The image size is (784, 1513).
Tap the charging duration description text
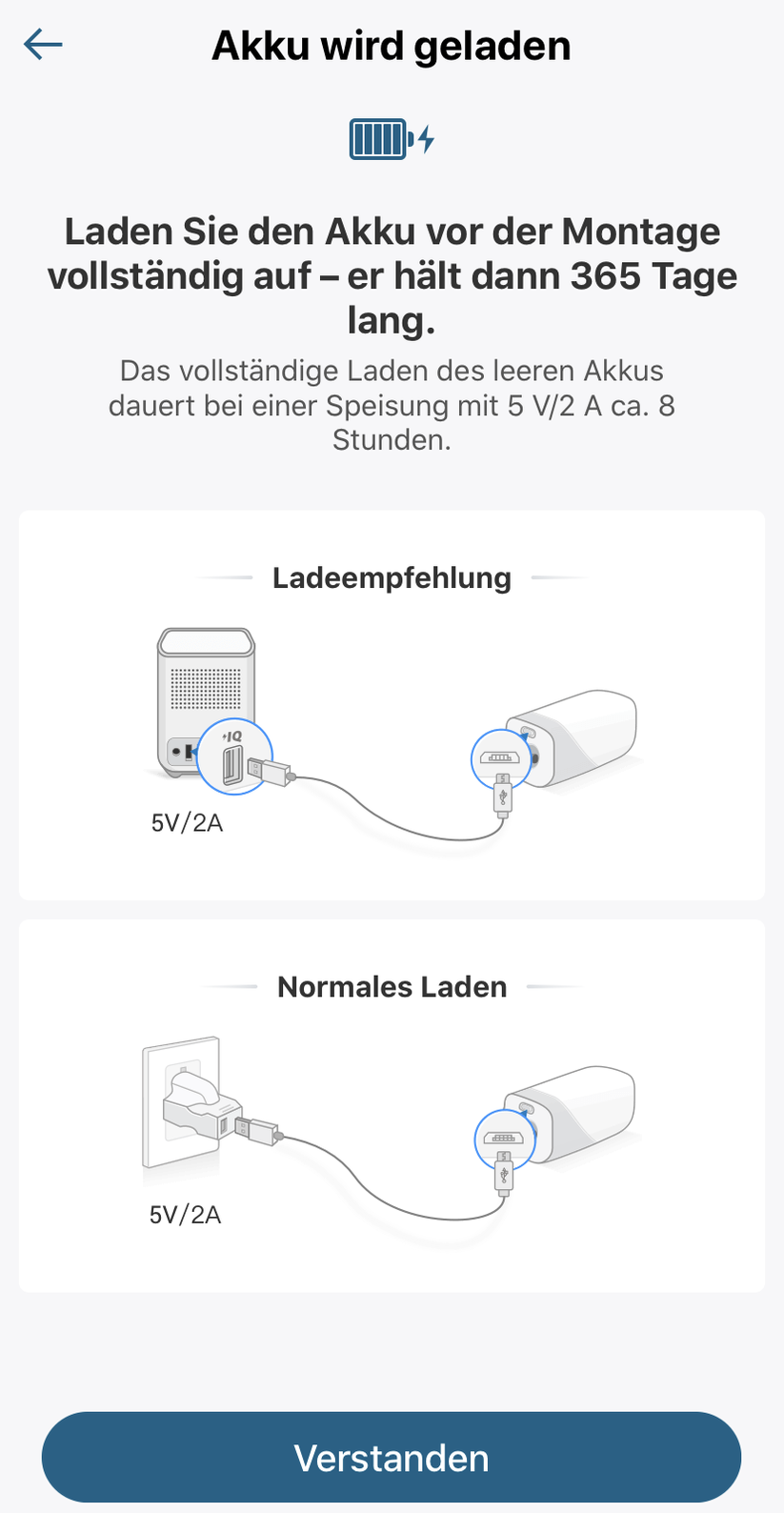pos(392,405)
